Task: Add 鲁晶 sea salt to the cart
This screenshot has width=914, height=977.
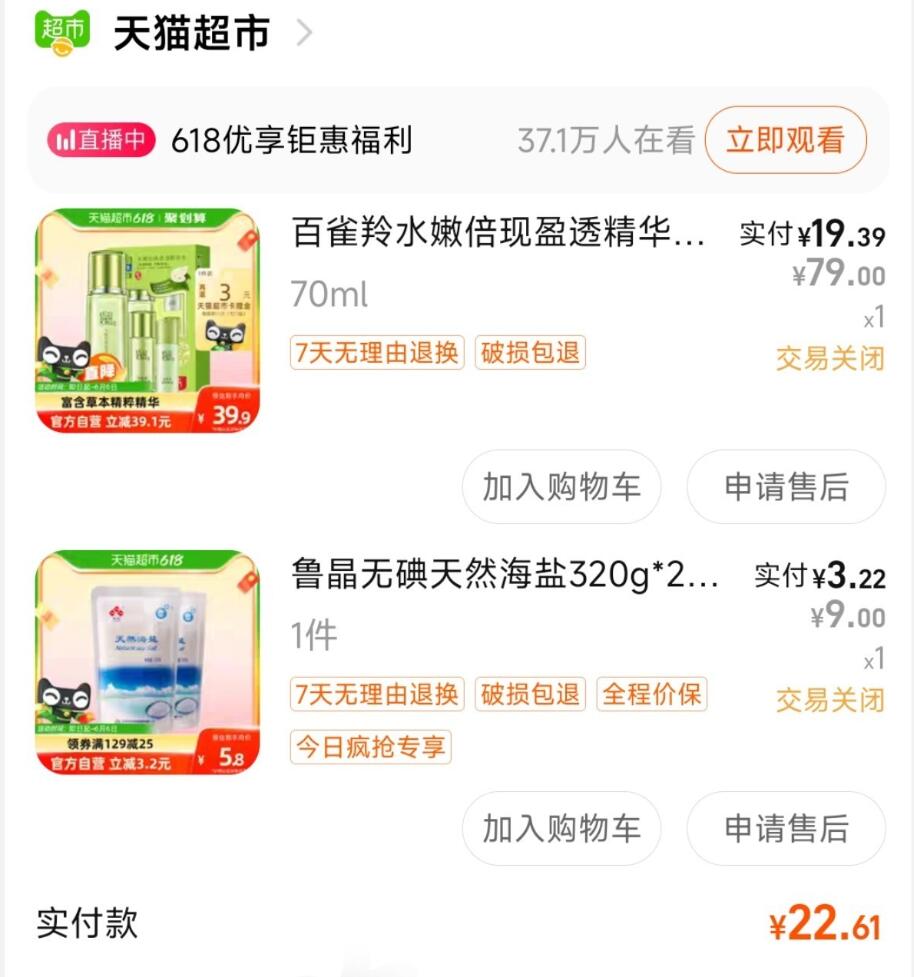Action: click(x=561, y=828)
